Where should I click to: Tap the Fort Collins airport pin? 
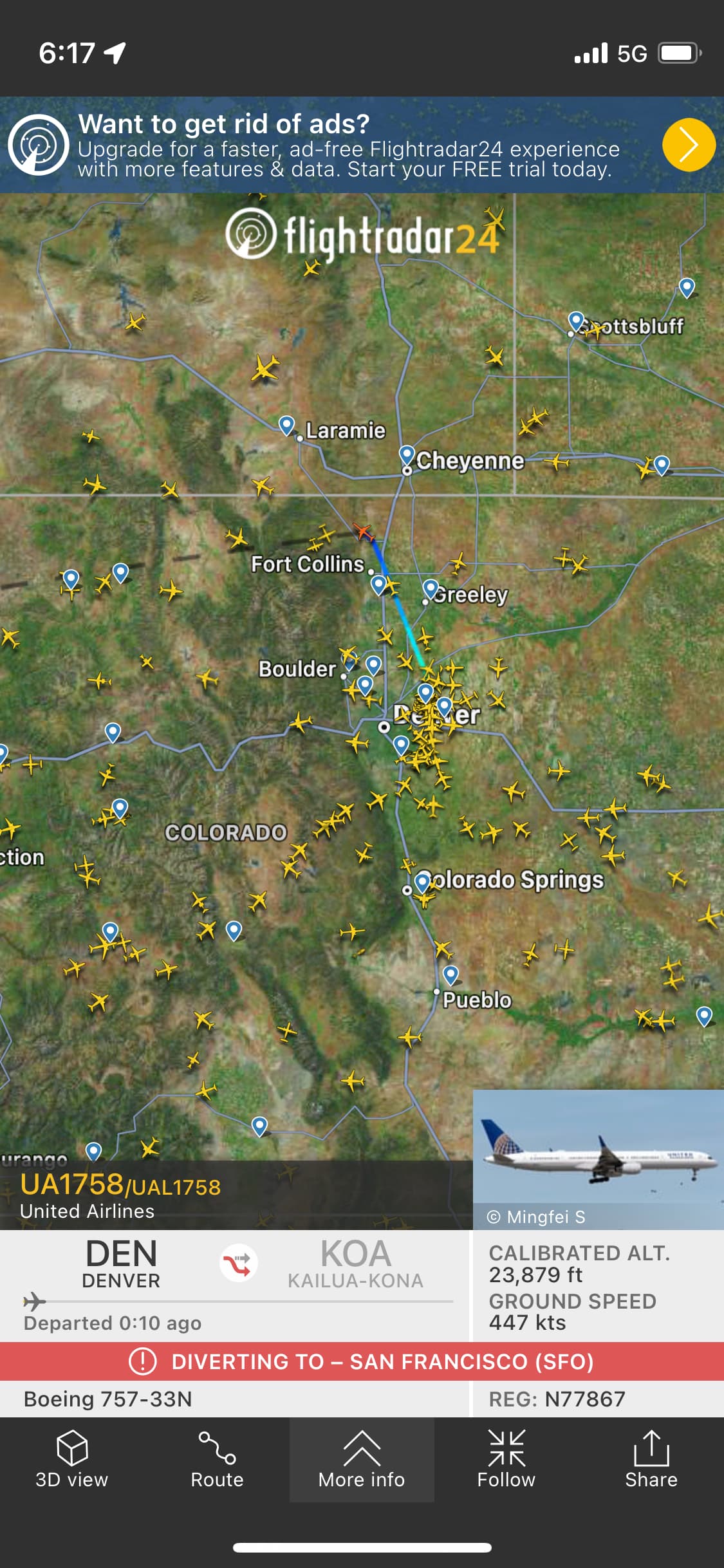click(x=379, y=584)
